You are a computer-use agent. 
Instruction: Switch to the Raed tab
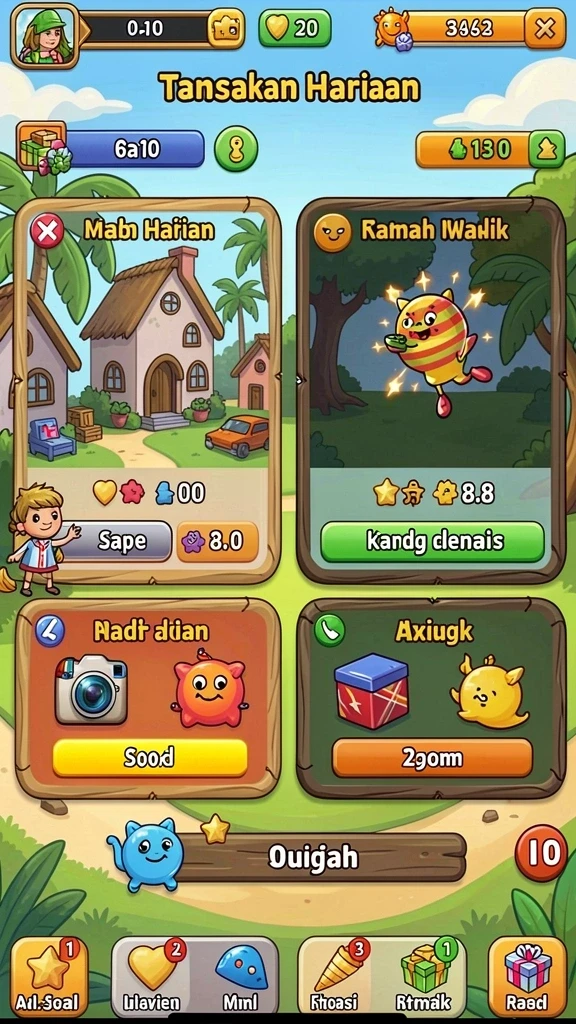click(527, 977)
